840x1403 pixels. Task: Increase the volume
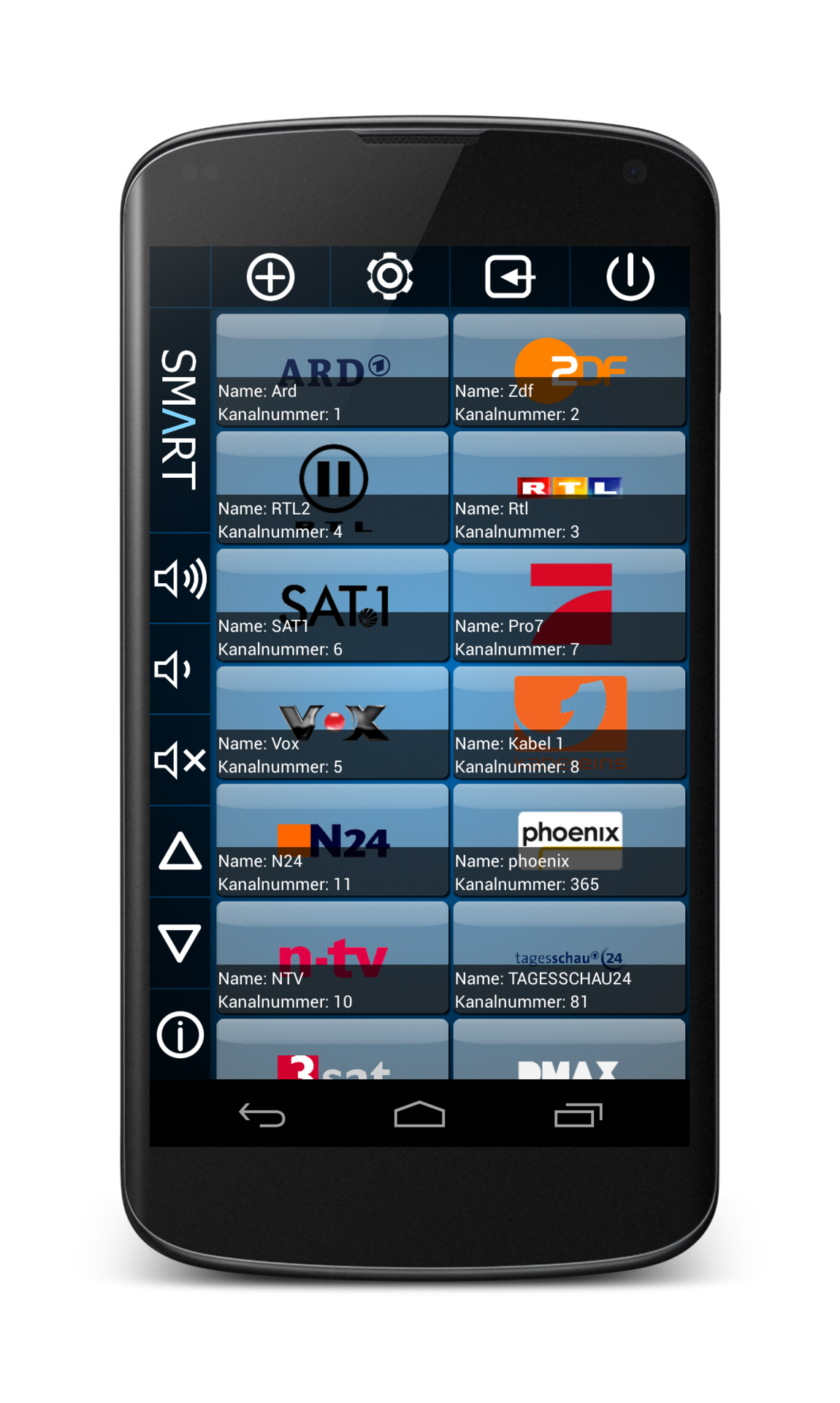(180, 579)
